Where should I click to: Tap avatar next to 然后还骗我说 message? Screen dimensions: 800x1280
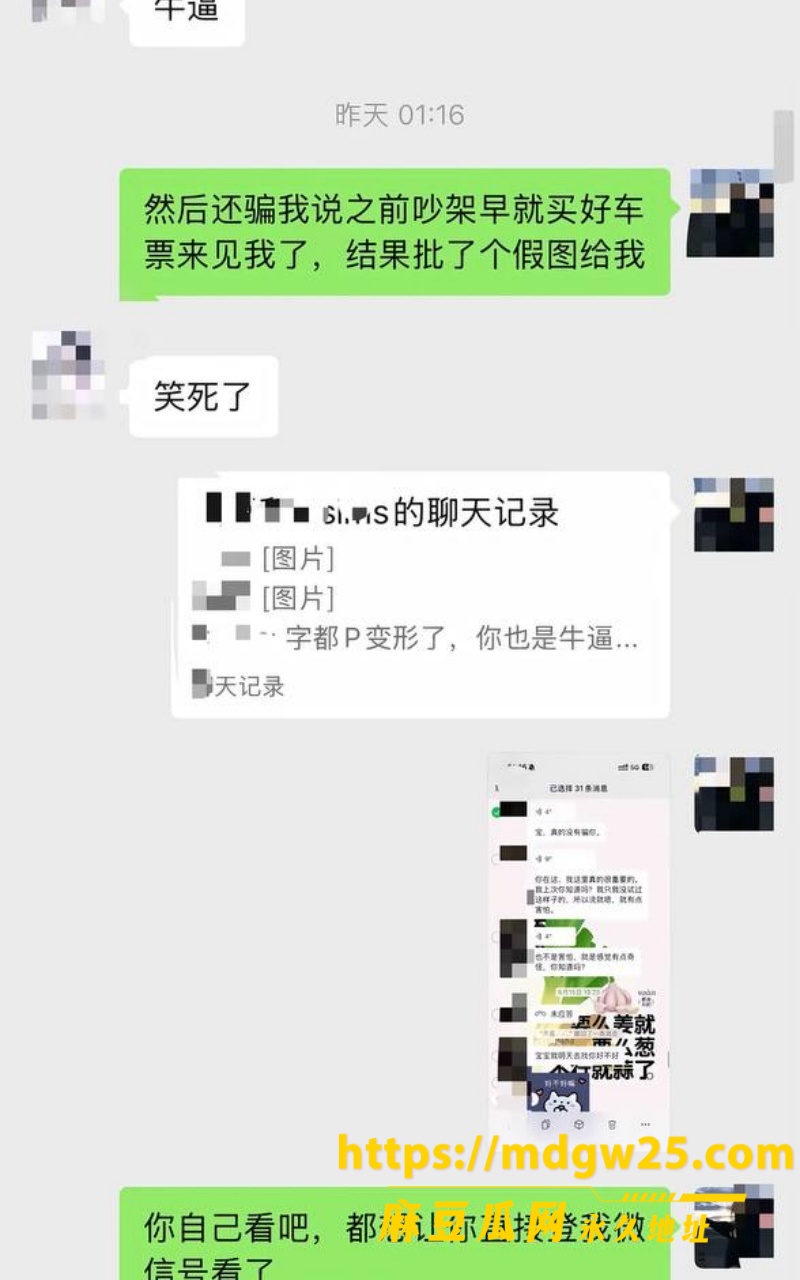point(731,213)
